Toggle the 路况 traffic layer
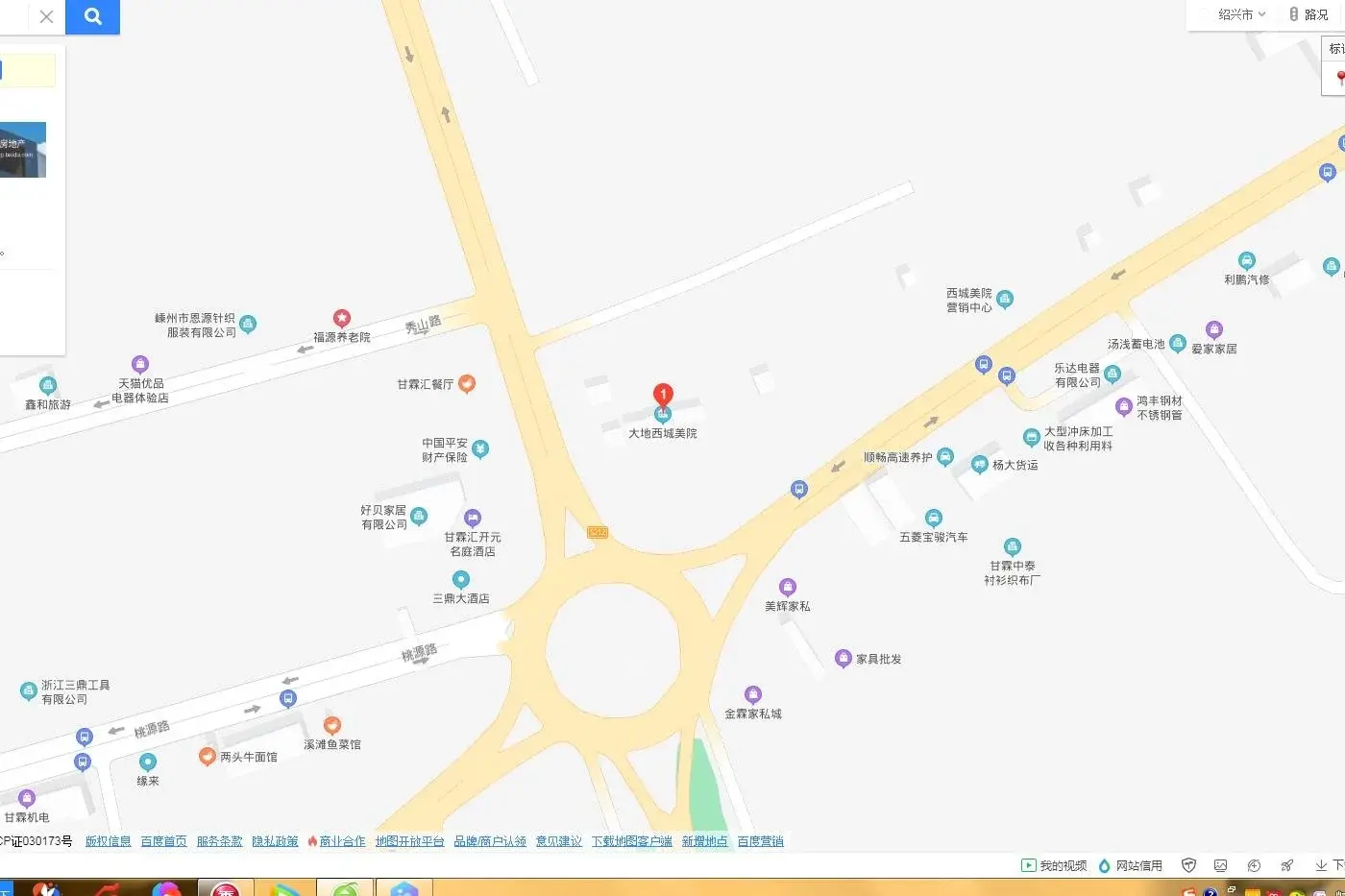The width and height of the screenshot is (1345, 896). click(x=1308, y=14)
